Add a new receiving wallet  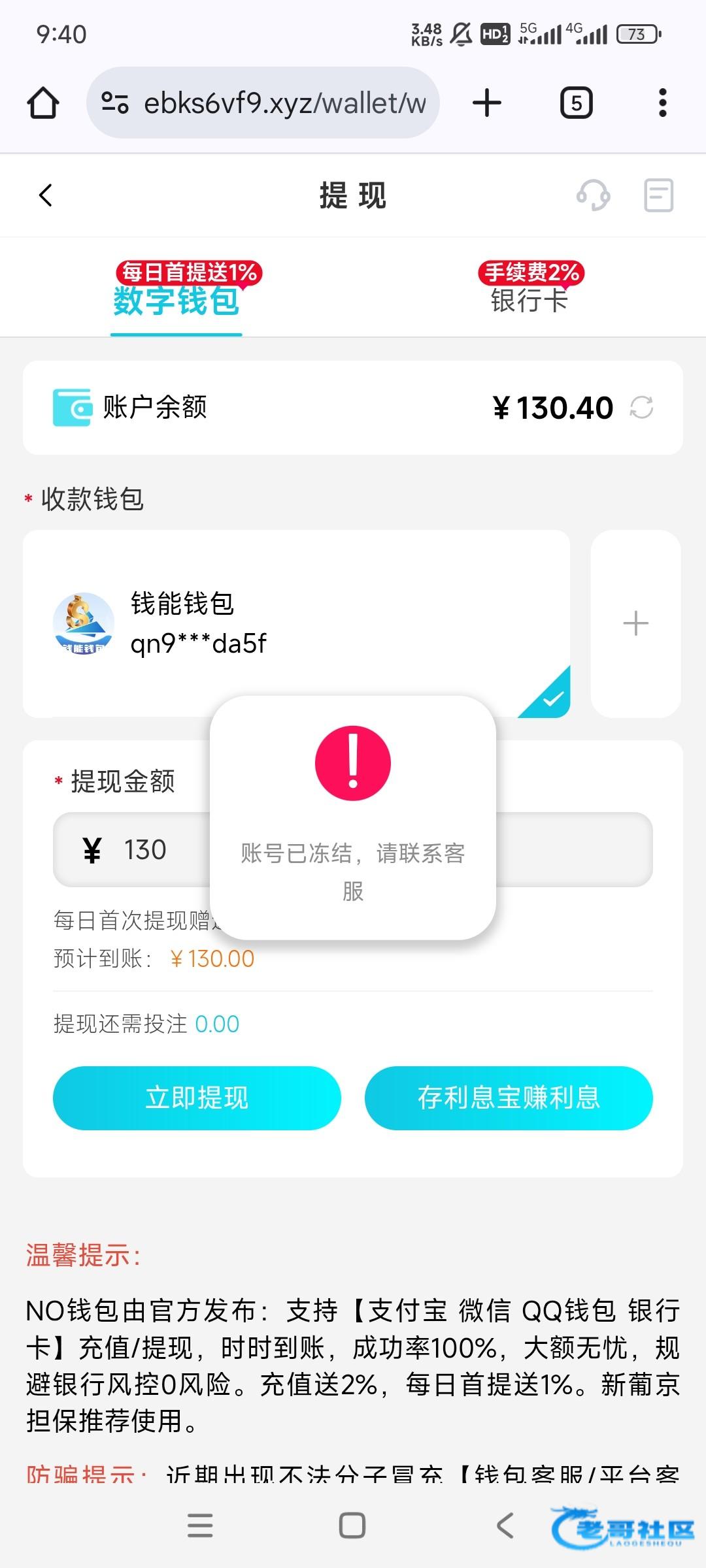click(x=635, y=623)
